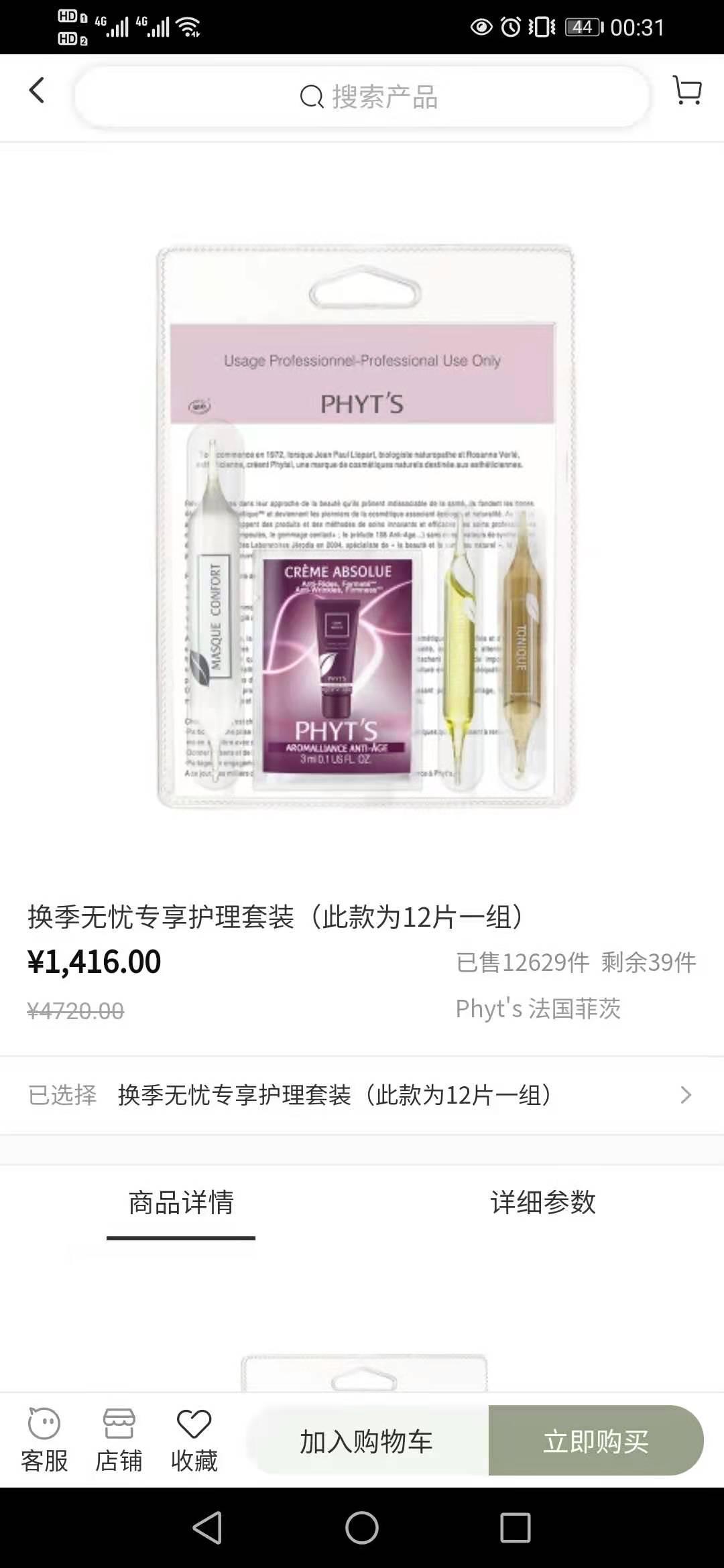
Task: Open the system recent apps button
Action: point(515,1528)
